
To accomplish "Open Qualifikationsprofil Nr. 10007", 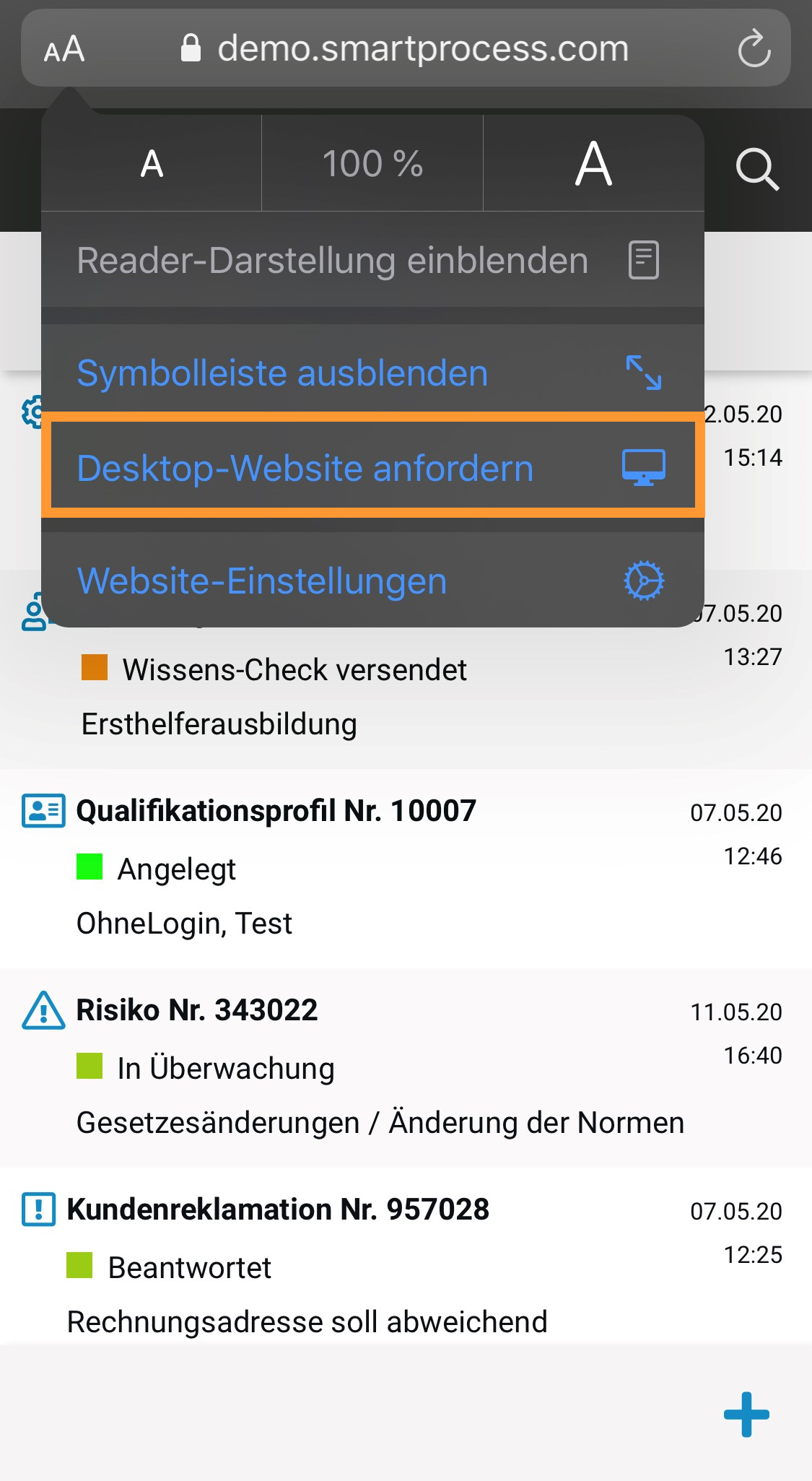I will coord(276,811).
